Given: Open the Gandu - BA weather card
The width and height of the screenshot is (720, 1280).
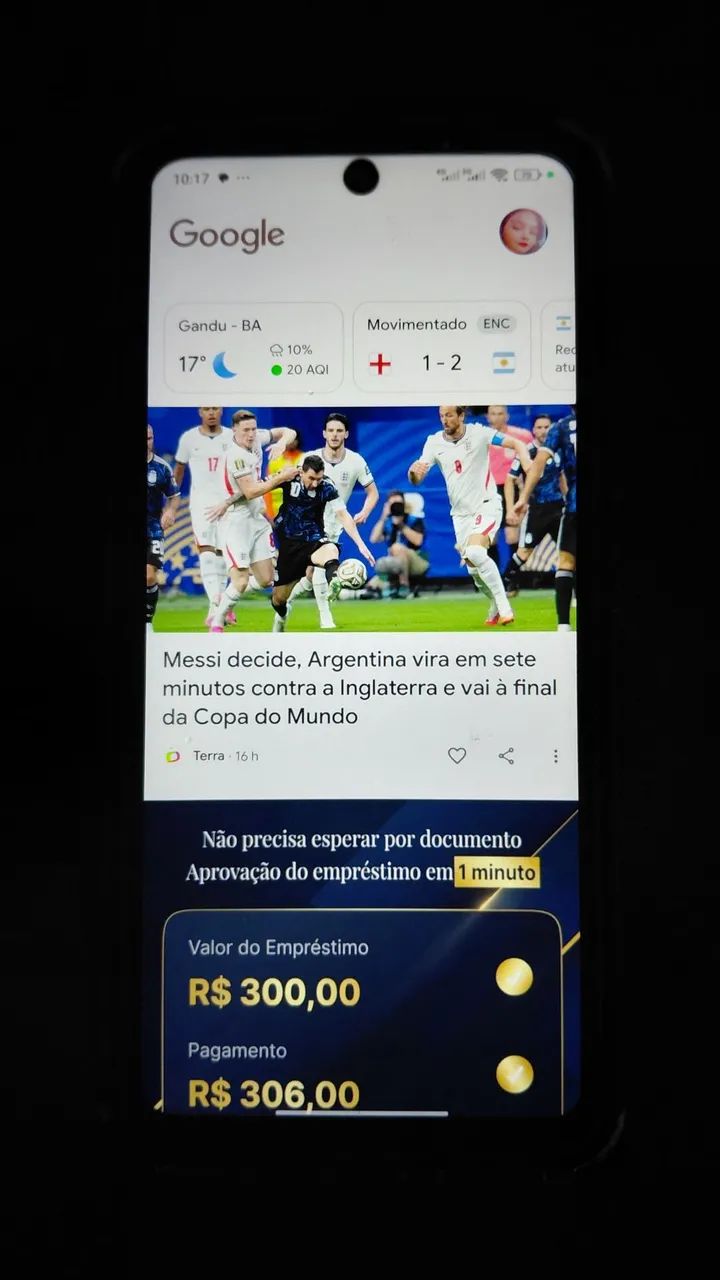Looking at the screenshot, I should (254, 347).
